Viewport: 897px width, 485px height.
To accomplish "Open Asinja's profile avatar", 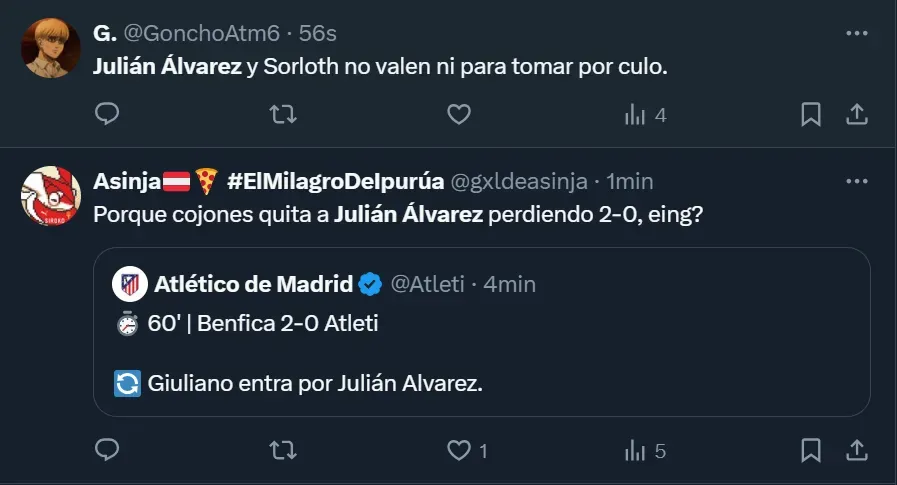I will [51, 196].
